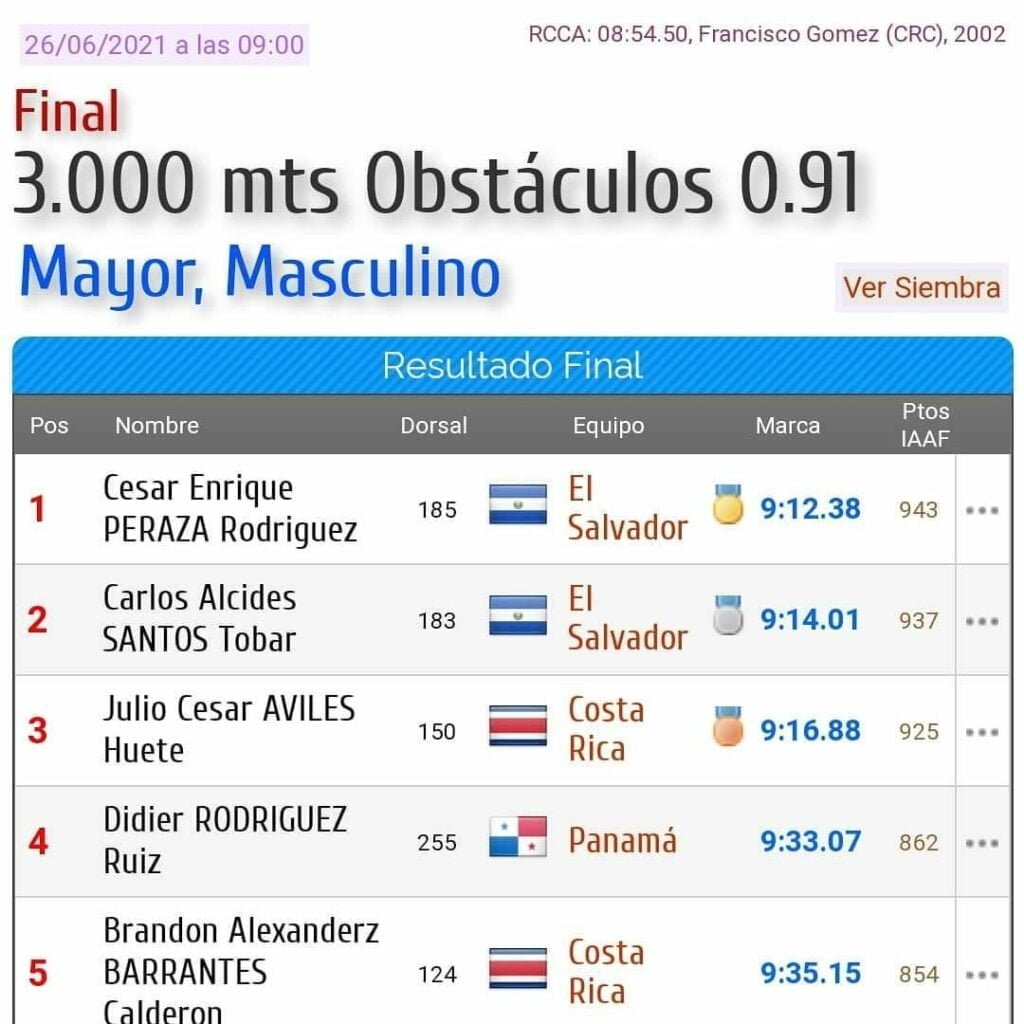Open Costa Rica team in Aviles's row
Viewport: 1024px width, 1024px height.
click(x=606, y=730)
